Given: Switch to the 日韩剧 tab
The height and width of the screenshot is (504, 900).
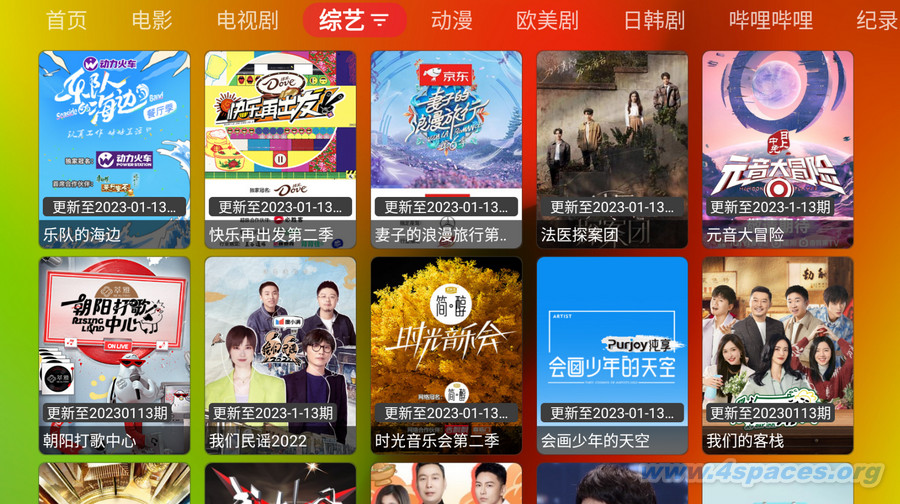Looking at the screenshot, I should 654,20.
